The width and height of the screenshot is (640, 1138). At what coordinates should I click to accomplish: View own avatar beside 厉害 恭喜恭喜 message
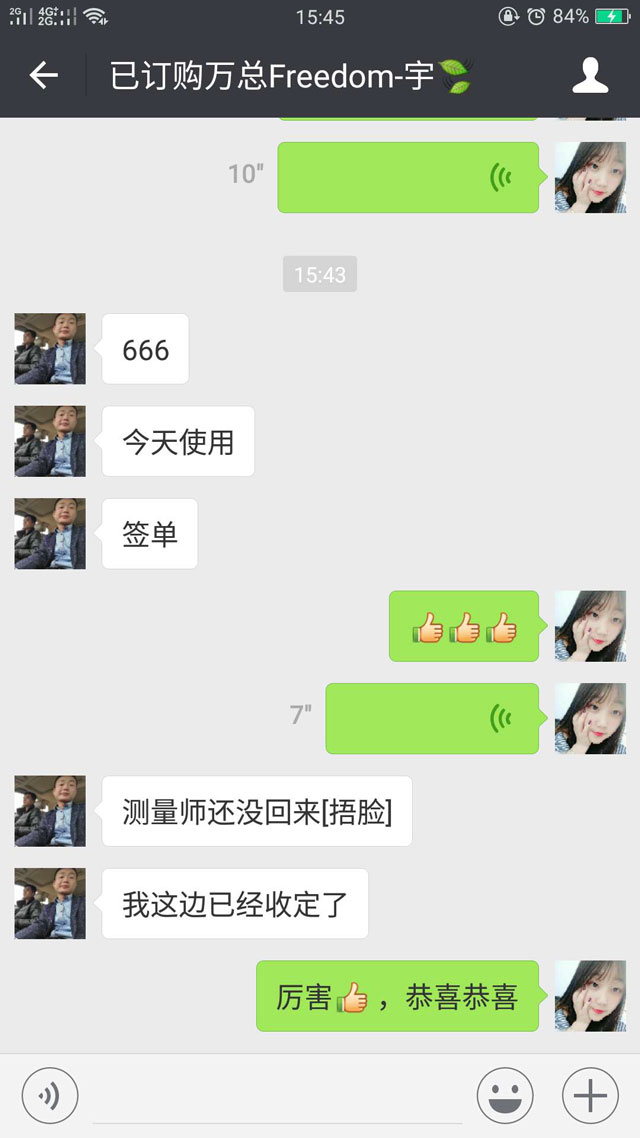[x=590, y=996]
